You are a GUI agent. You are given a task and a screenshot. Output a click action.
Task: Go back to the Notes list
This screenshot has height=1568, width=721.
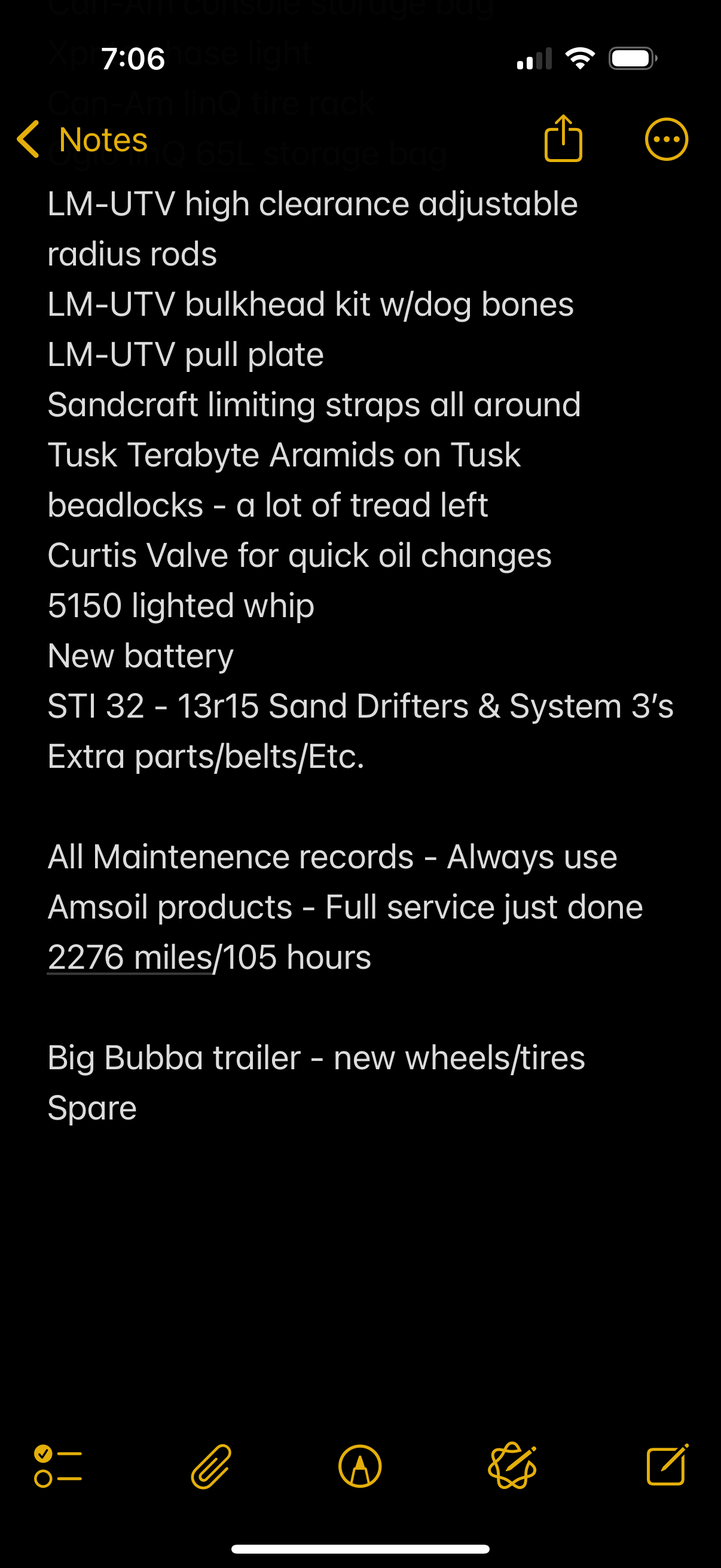(82, 140)
